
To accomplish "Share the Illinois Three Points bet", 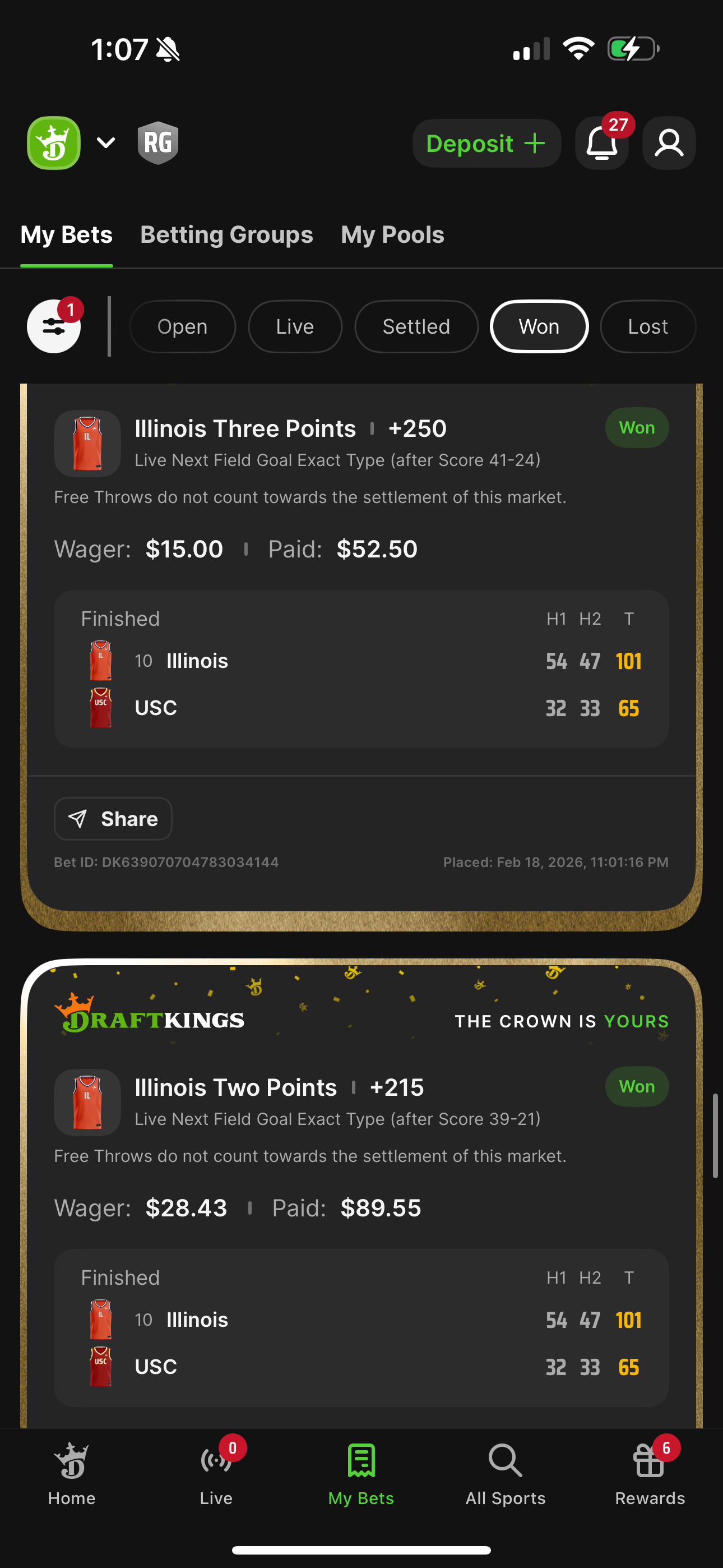I will pos(113,819).
